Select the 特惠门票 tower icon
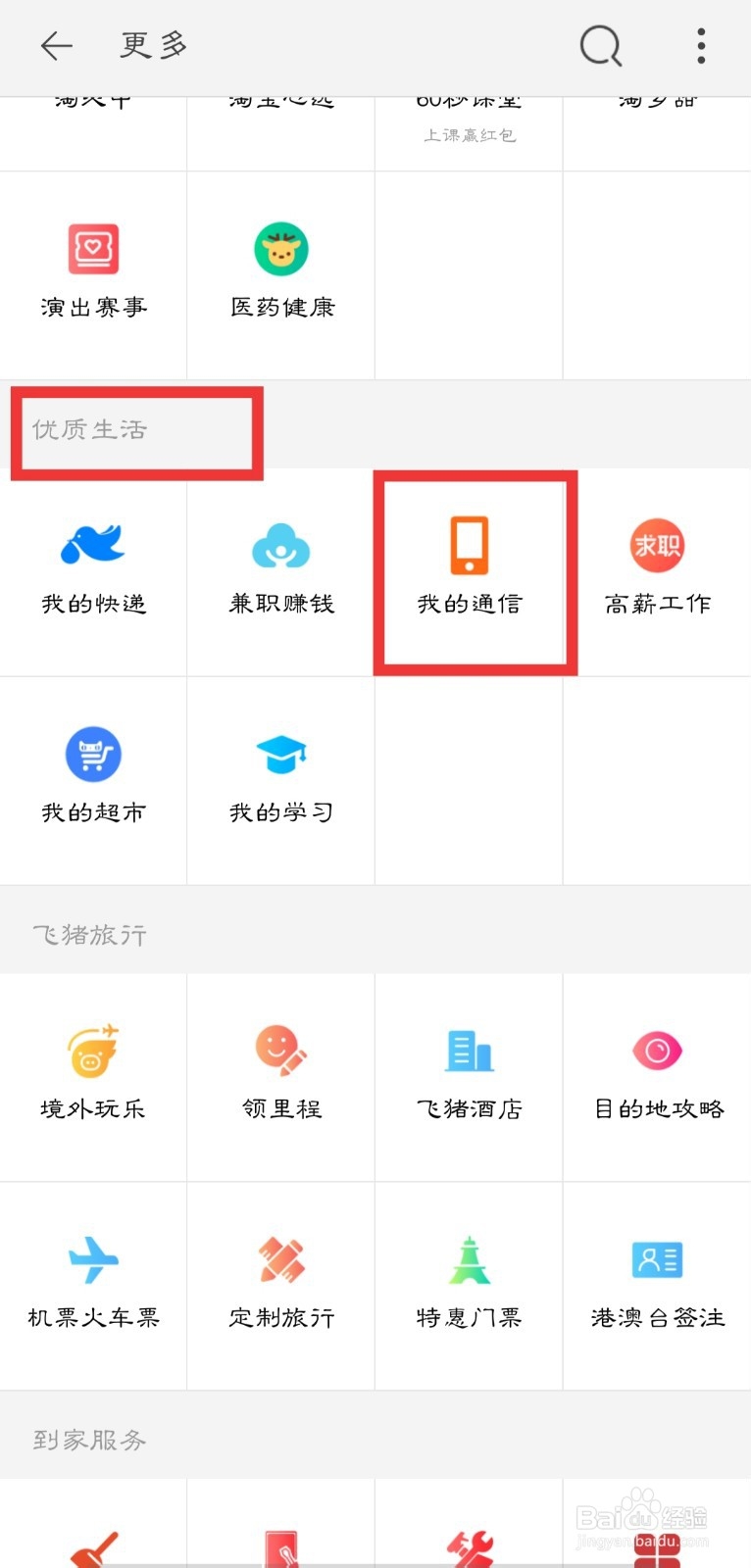 (469, 1261)
